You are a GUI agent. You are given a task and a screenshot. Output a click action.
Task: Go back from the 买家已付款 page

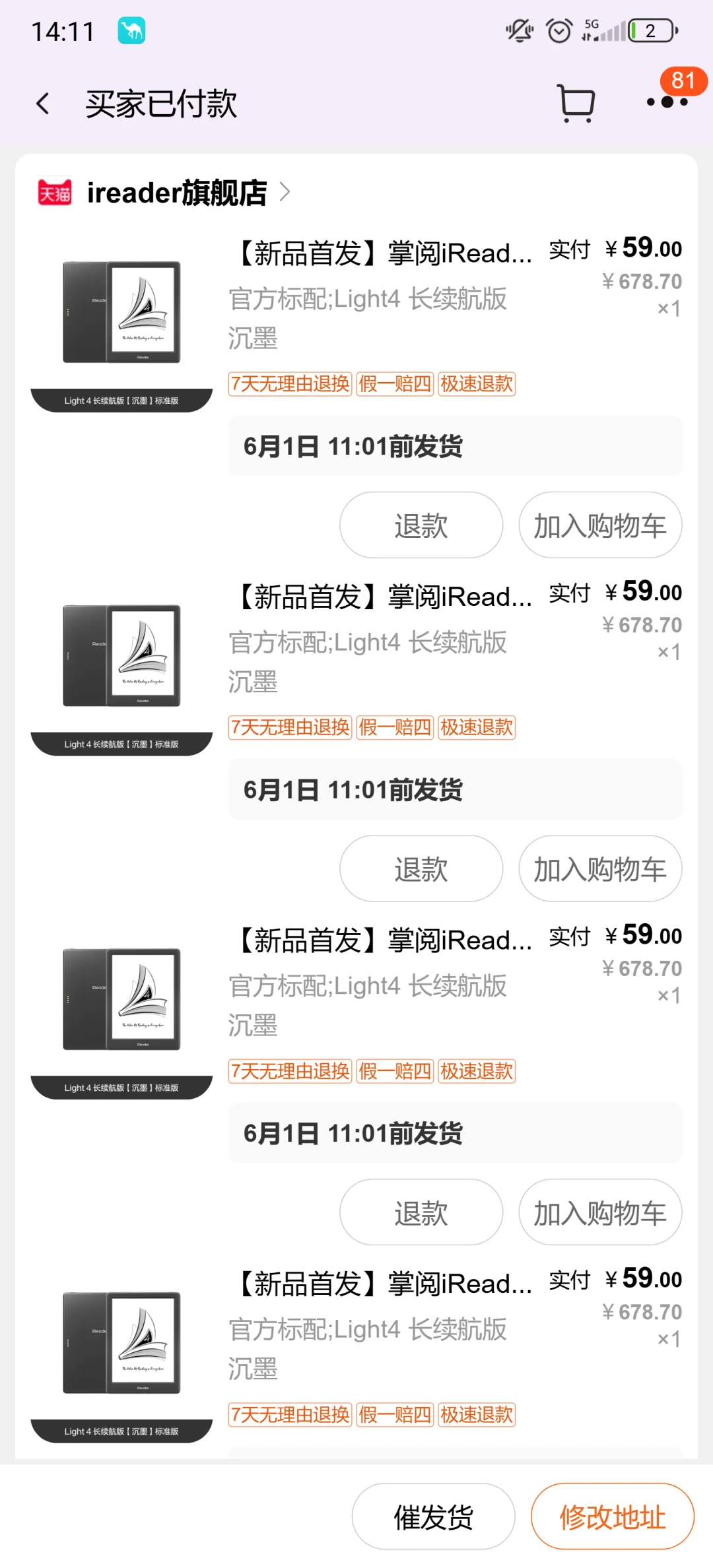click(43, 104)
